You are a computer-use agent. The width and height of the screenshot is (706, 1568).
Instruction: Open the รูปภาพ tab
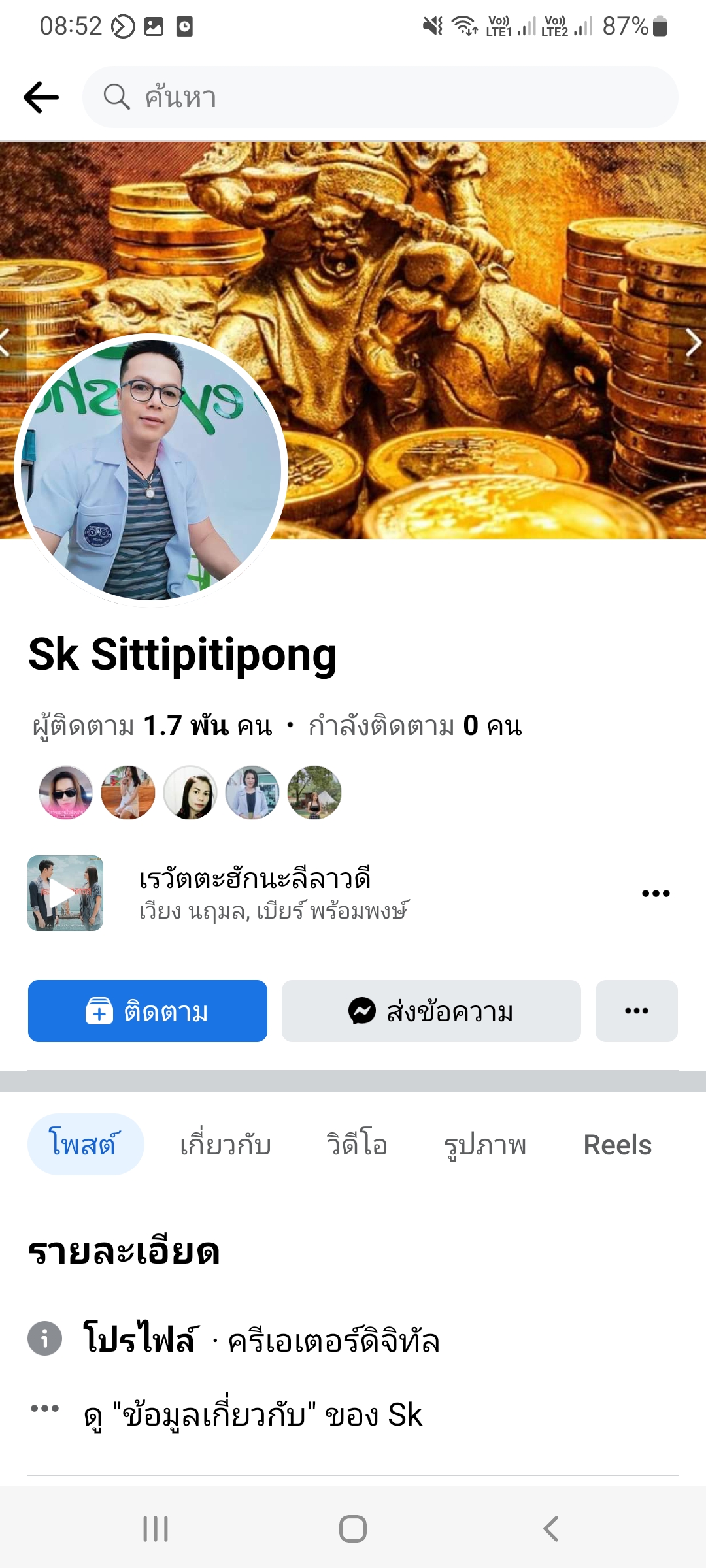point(485,1145)
